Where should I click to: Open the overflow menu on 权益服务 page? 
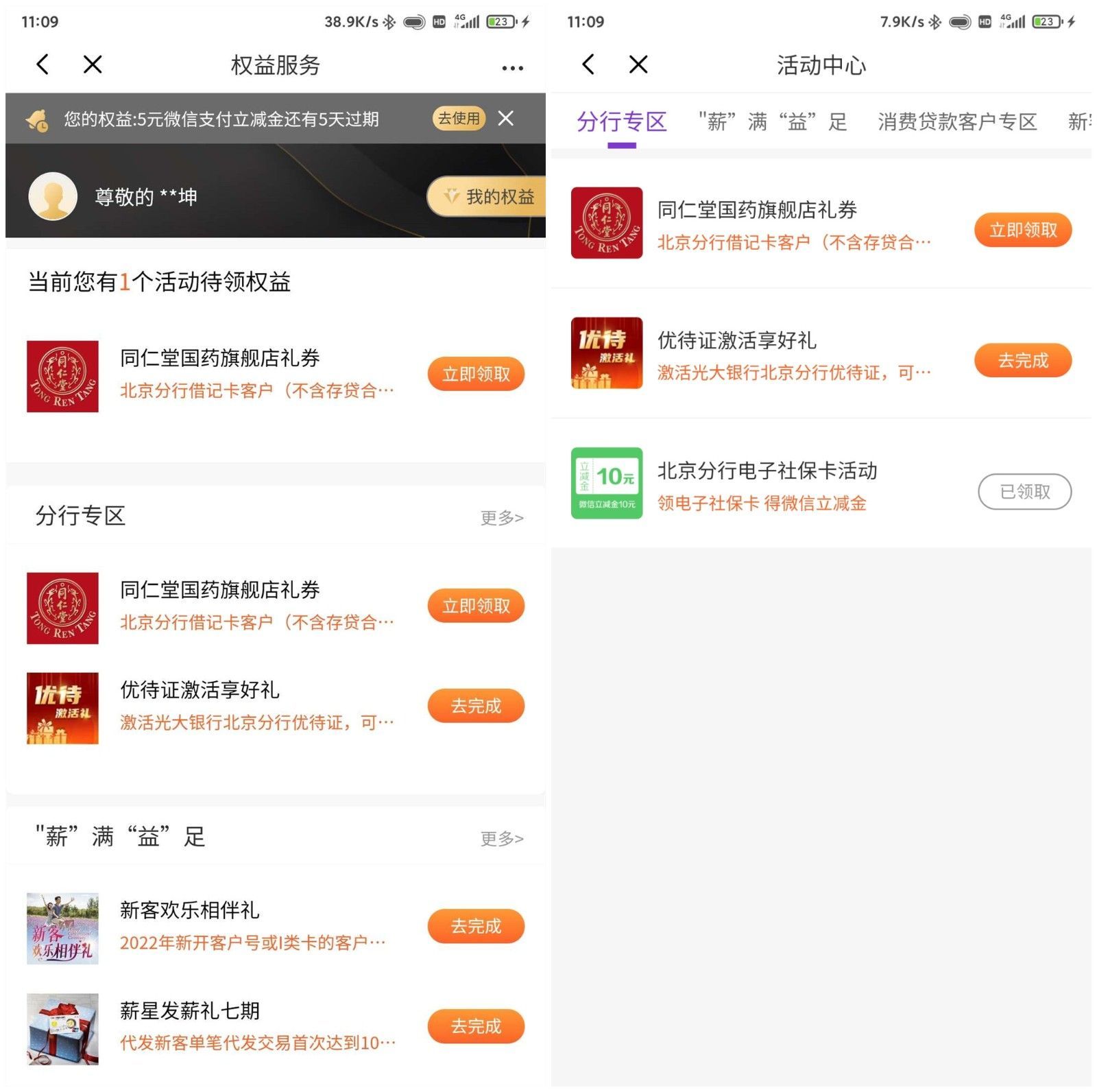pos(512,68)
